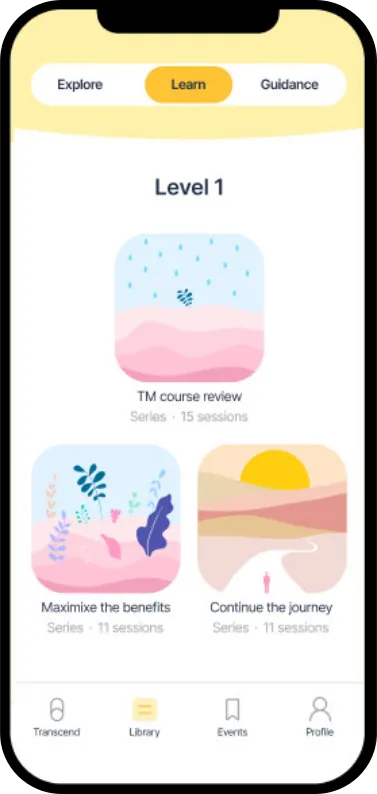The height and width of the screenshot is (794, 377).
Task: Open the Guidance tab
Action: click(289, 85)
